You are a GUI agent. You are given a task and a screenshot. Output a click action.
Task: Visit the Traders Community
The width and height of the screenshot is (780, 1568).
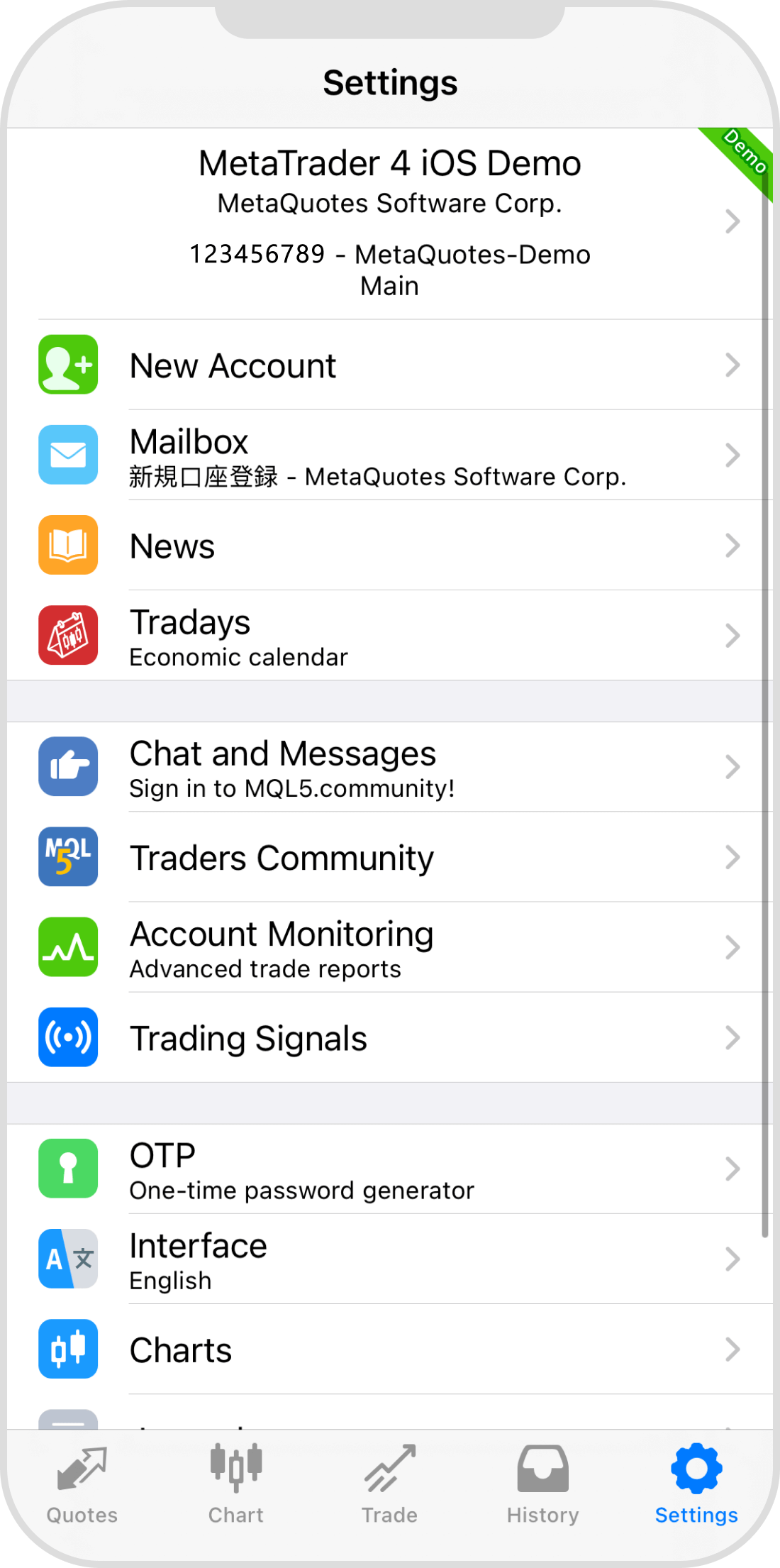[389, 858]
